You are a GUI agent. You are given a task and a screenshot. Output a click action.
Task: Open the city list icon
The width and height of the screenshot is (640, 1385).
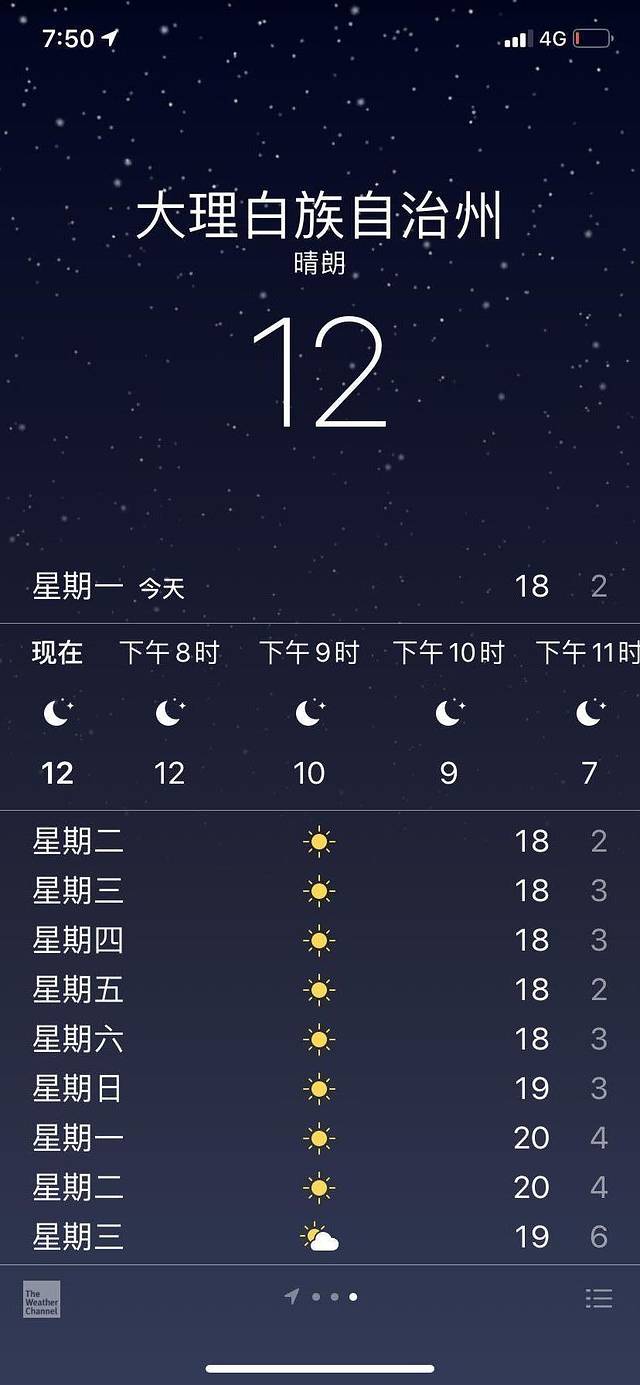pyautogui.click(x=598, y=1298)
